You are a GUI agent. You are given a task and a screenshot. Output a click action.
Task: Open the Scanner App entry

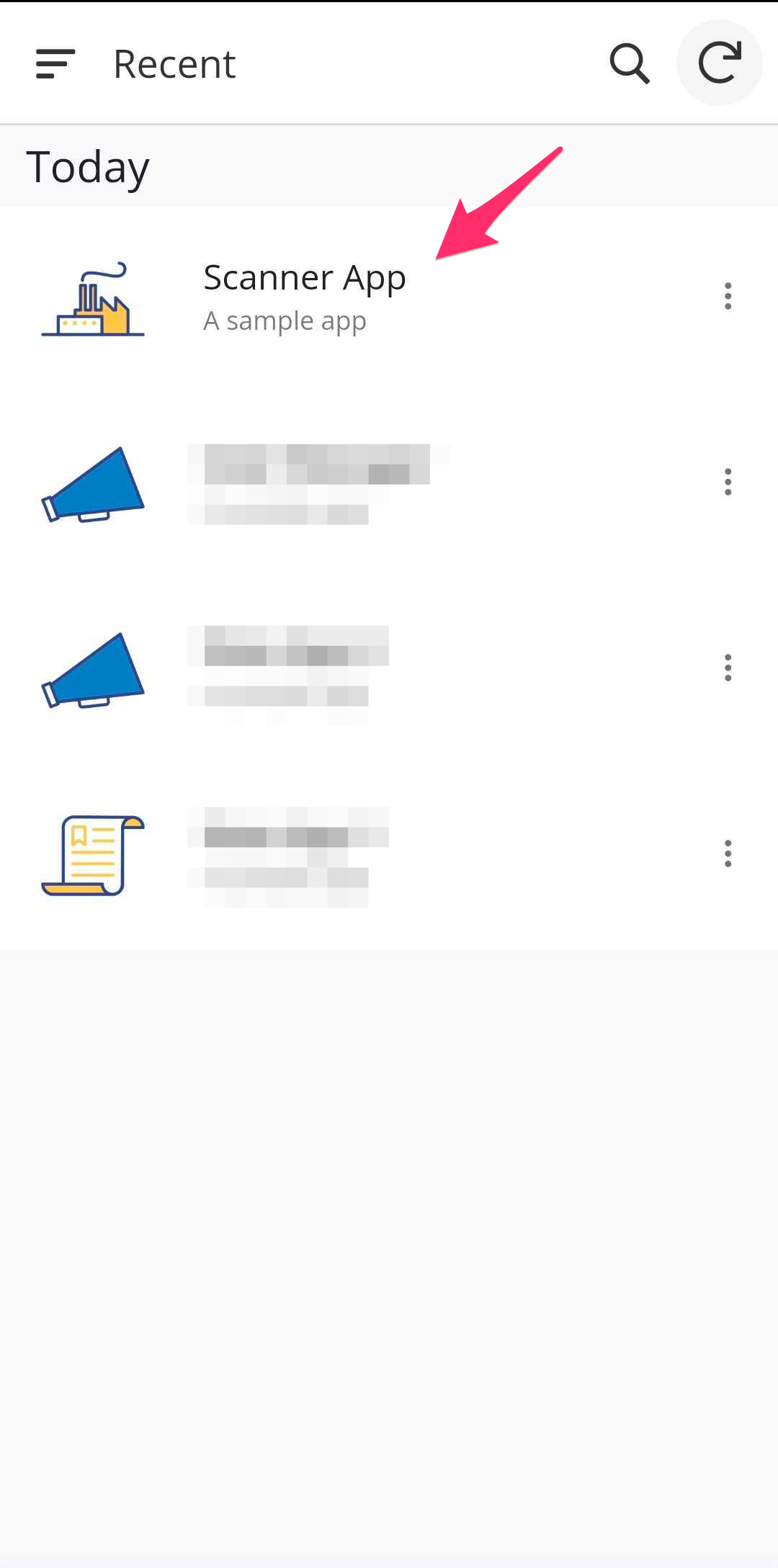click(x=304, y=297)
